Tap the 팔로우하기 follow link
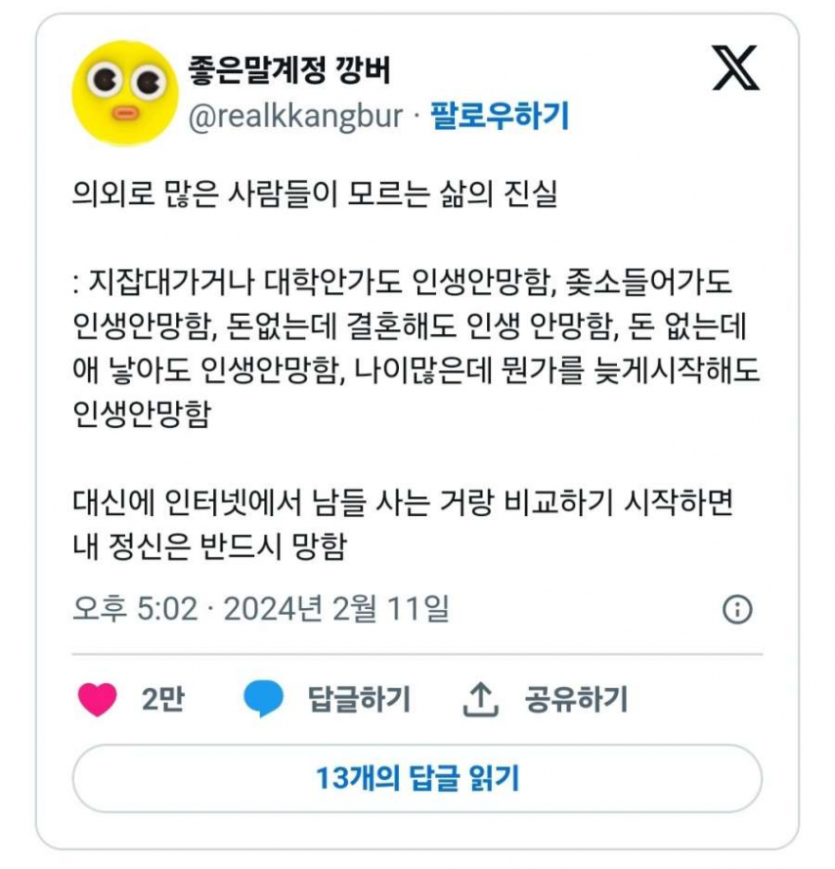 click(x=499, y=117)
